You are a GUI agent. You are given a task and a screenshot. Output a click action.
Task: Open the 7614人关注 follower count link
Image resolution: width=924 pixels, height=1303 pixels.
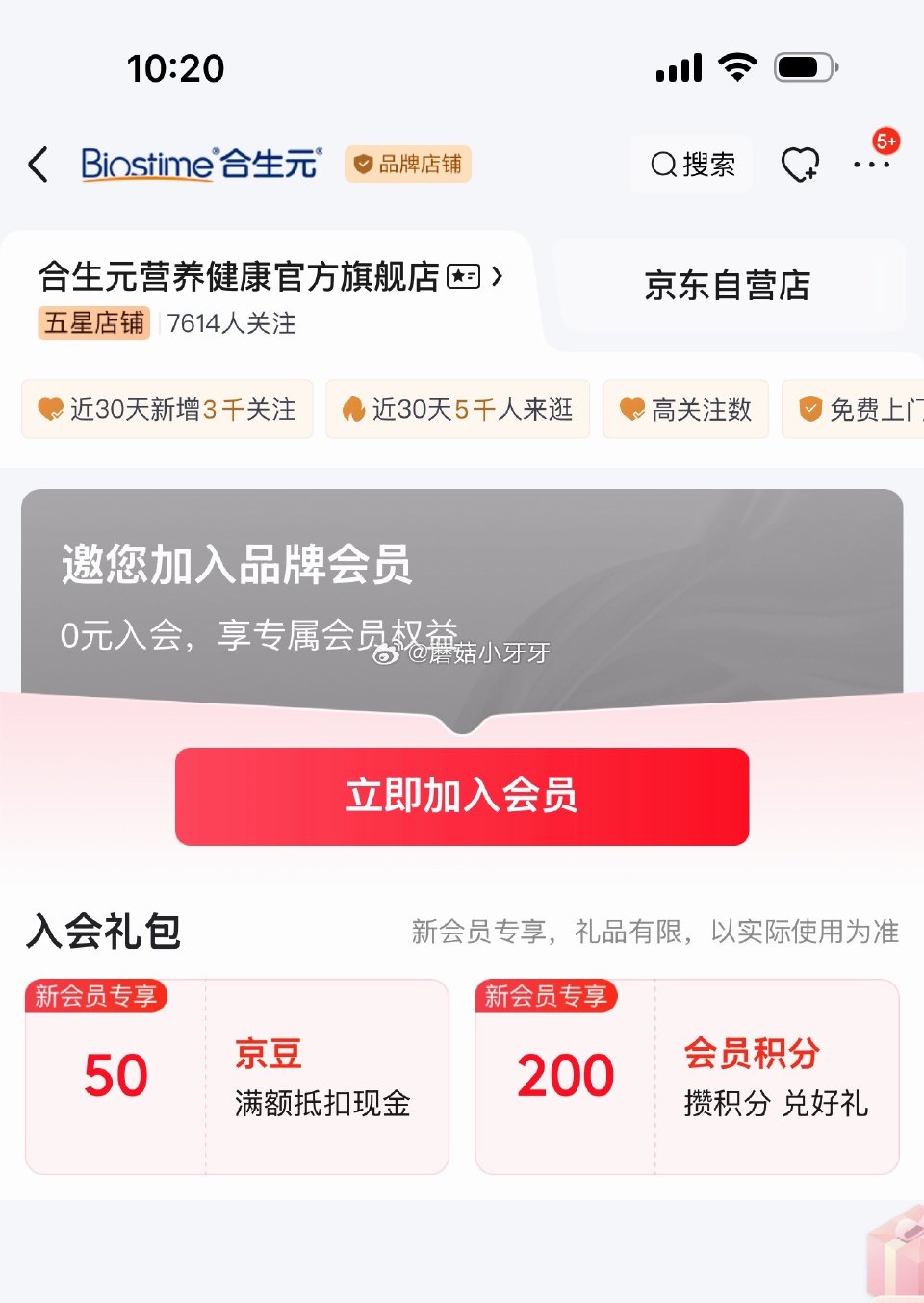(x=230, y=323)
